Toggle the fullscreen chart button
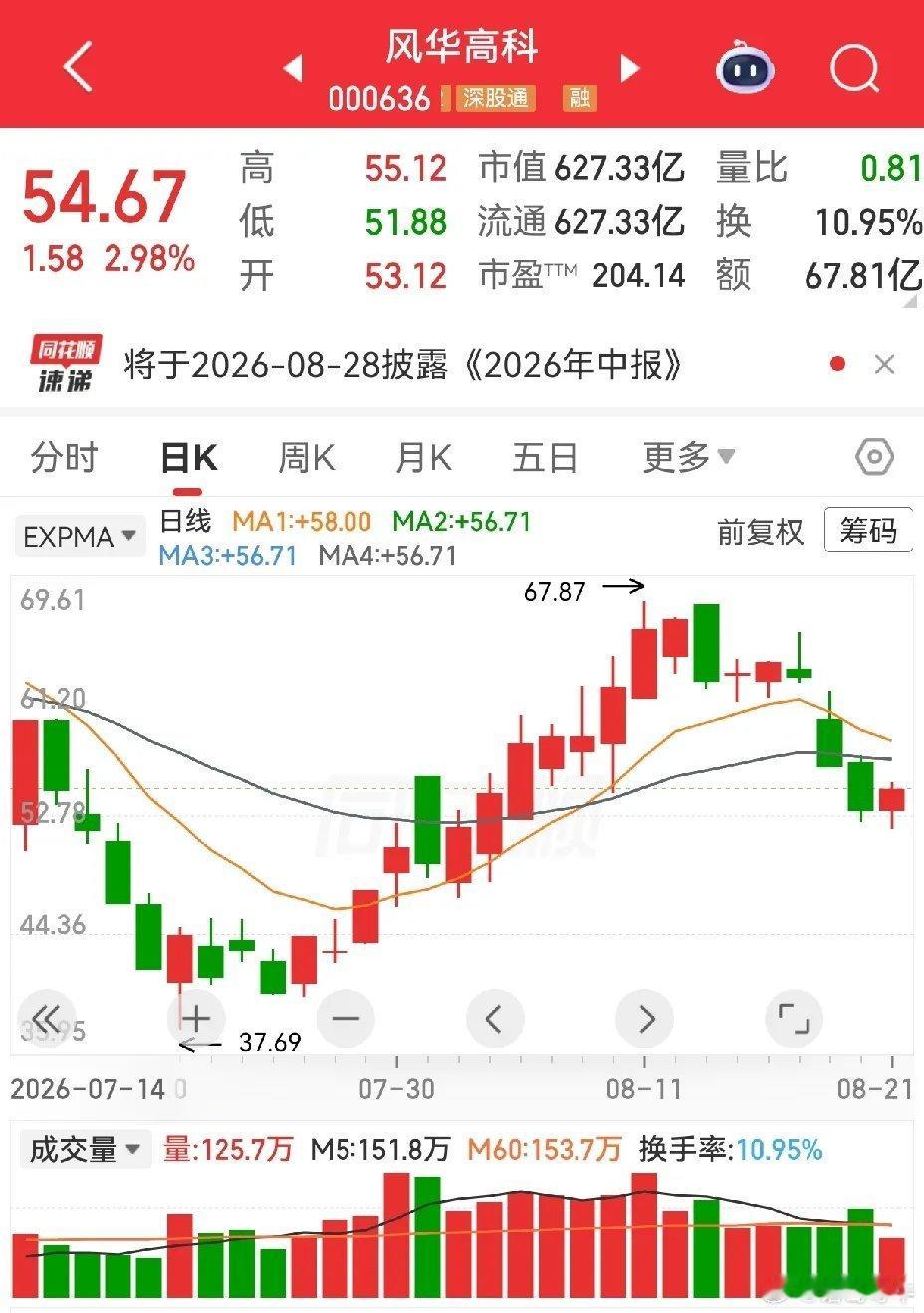This screenshot has width=924, height=1313. 794,1018
